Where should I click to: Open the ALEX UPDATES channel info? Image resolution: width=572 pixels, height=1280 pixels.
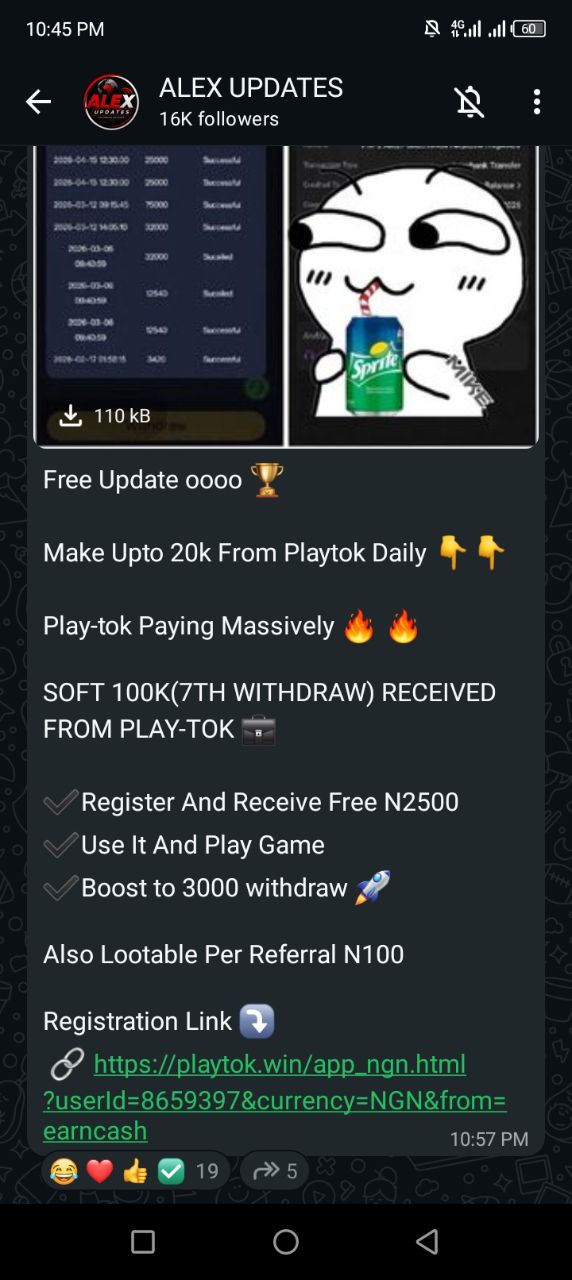coord(251,102)
